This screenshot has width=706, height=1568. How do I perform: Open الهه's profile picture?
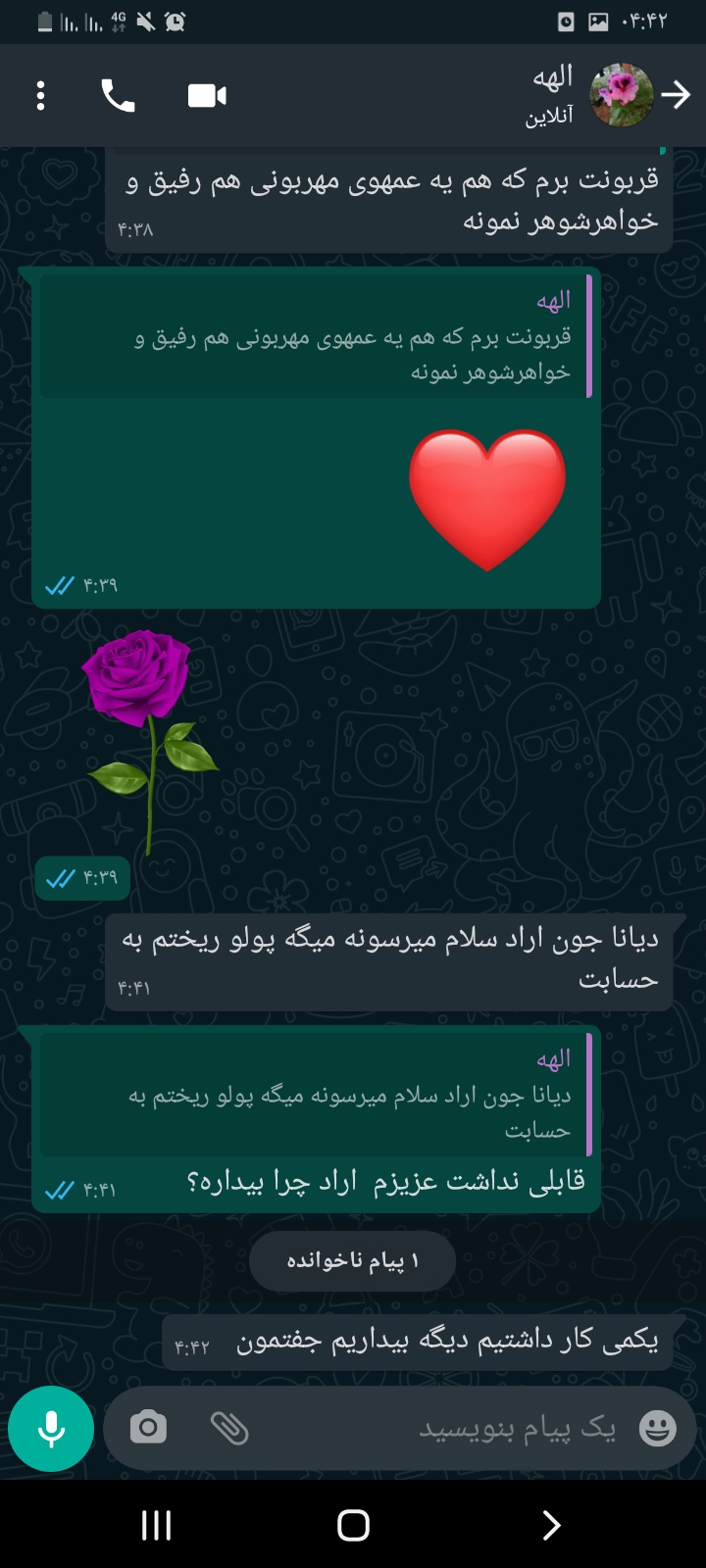[621, 95]
